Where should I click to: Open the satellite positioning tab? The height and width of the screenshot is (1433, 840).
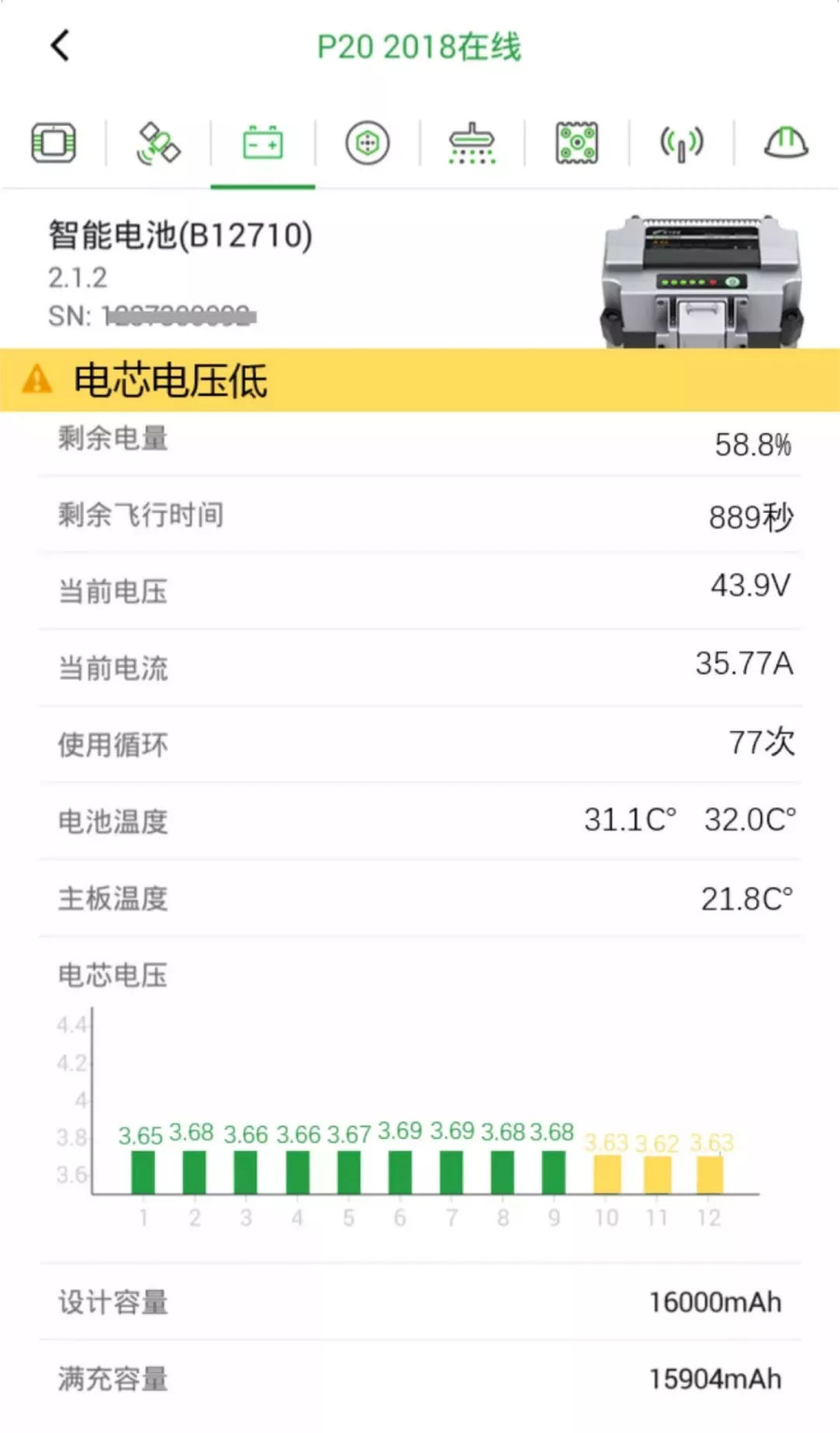[x=159, y=143]
